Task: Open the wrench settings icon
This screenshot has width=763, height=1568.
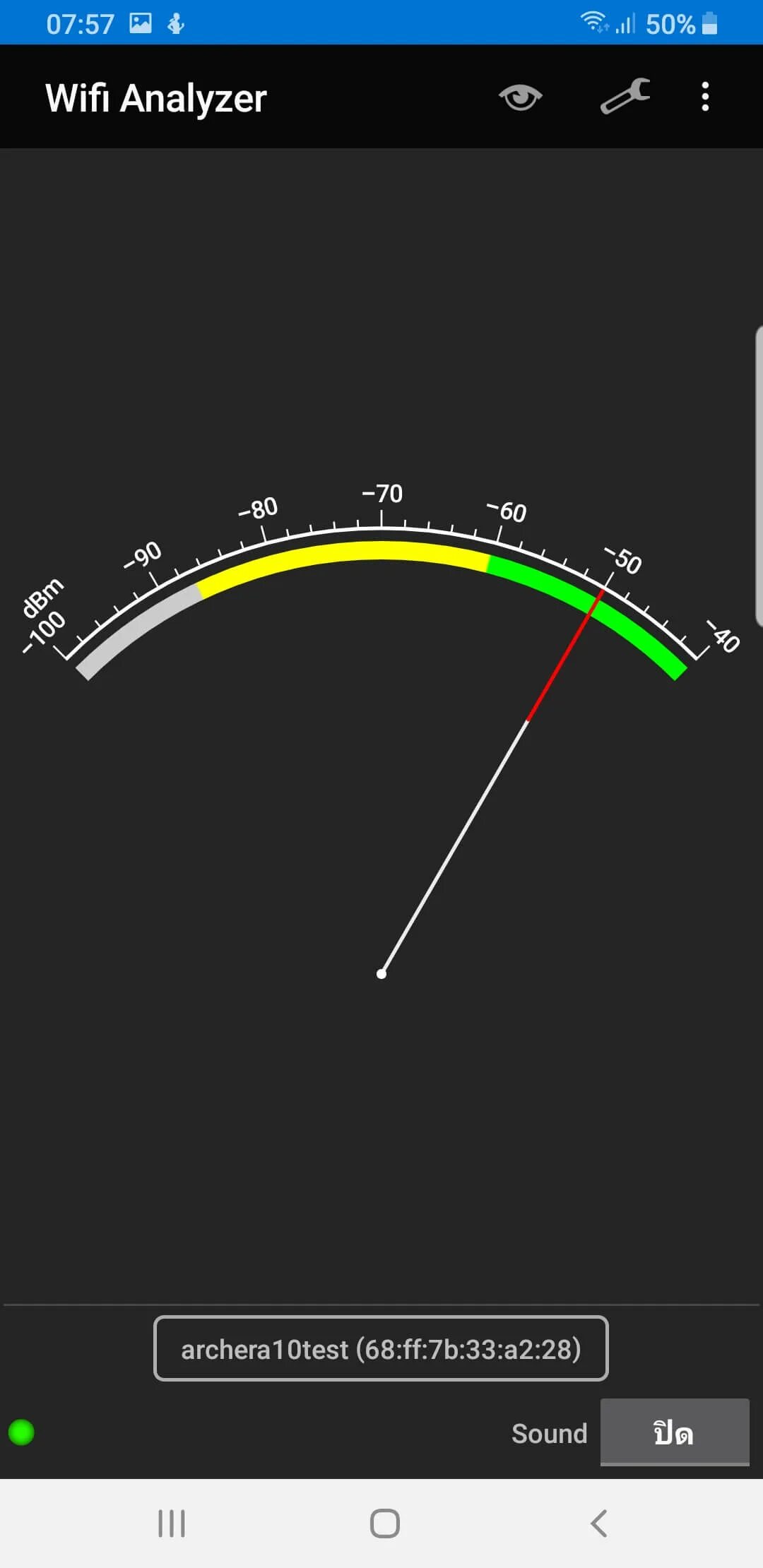Action: click(625, 96)
